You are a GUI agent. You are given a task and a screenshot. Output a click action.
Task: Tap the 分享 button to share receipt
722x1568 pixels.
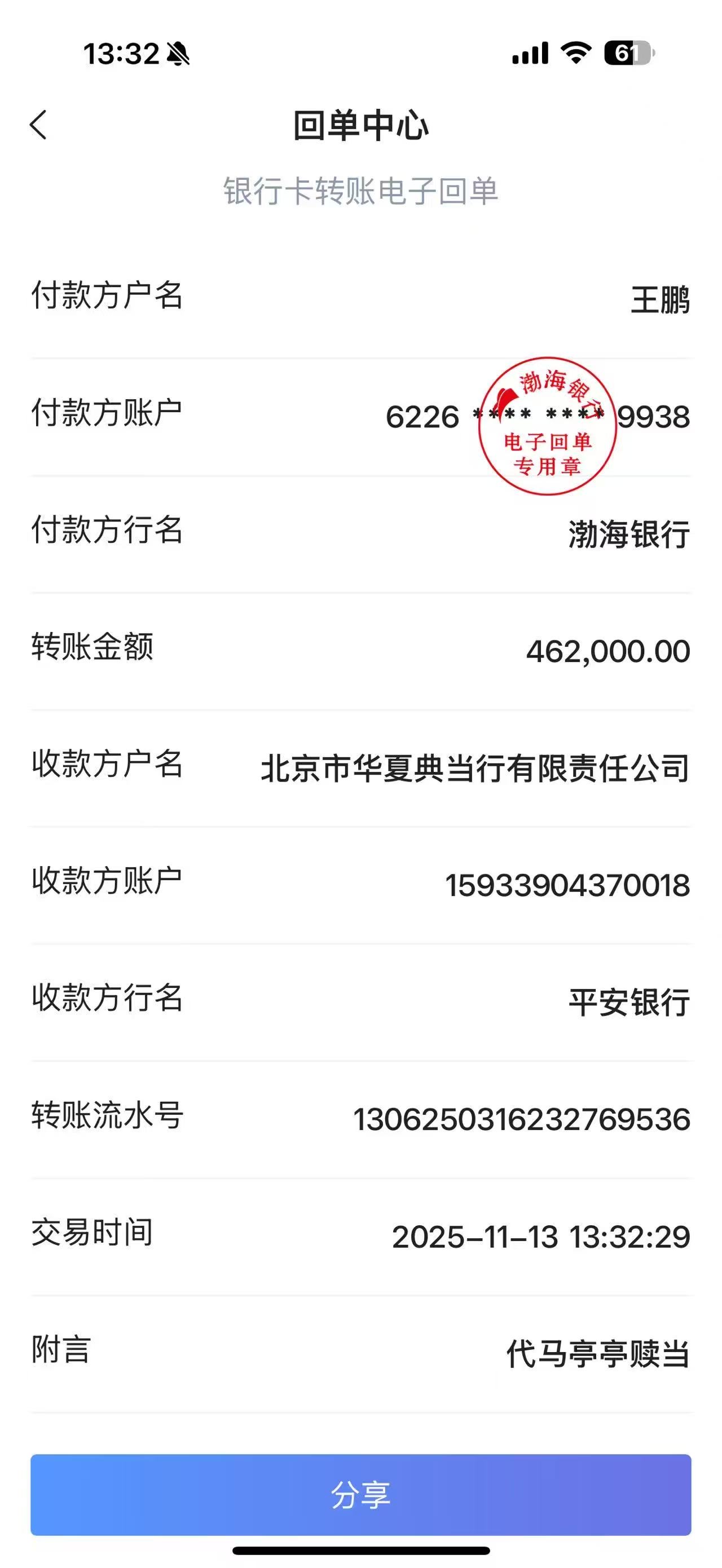pyautogui.click(x=360, y=1494)
